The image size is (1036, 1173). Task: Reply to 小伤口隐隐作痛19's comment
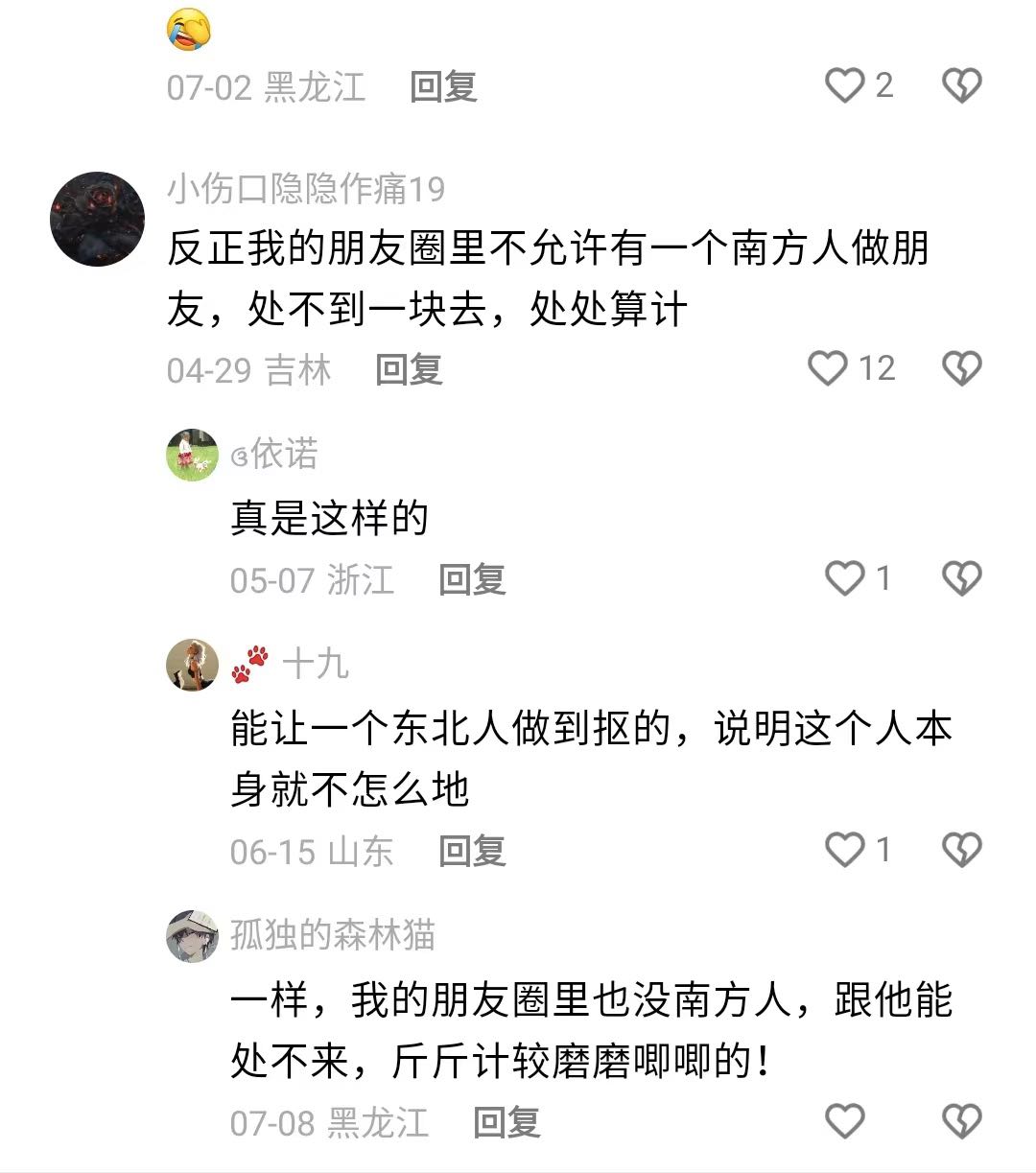pos(409,369)
